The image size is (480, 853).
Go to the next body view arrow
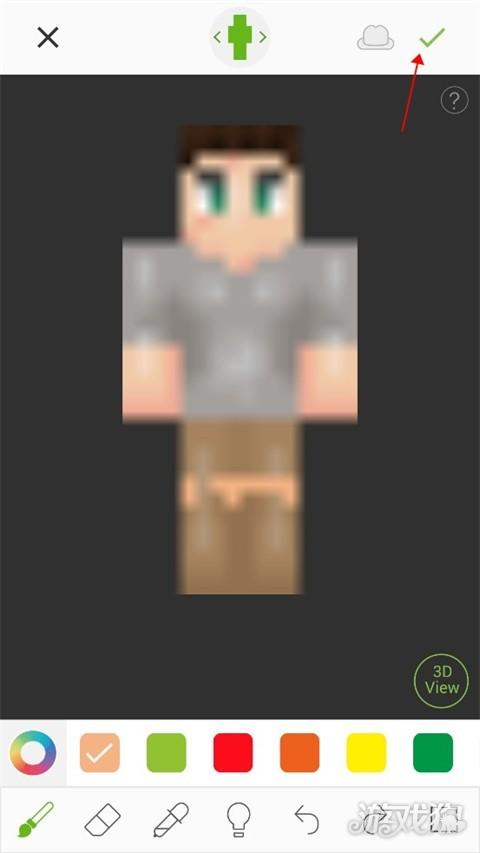(263, 38)
